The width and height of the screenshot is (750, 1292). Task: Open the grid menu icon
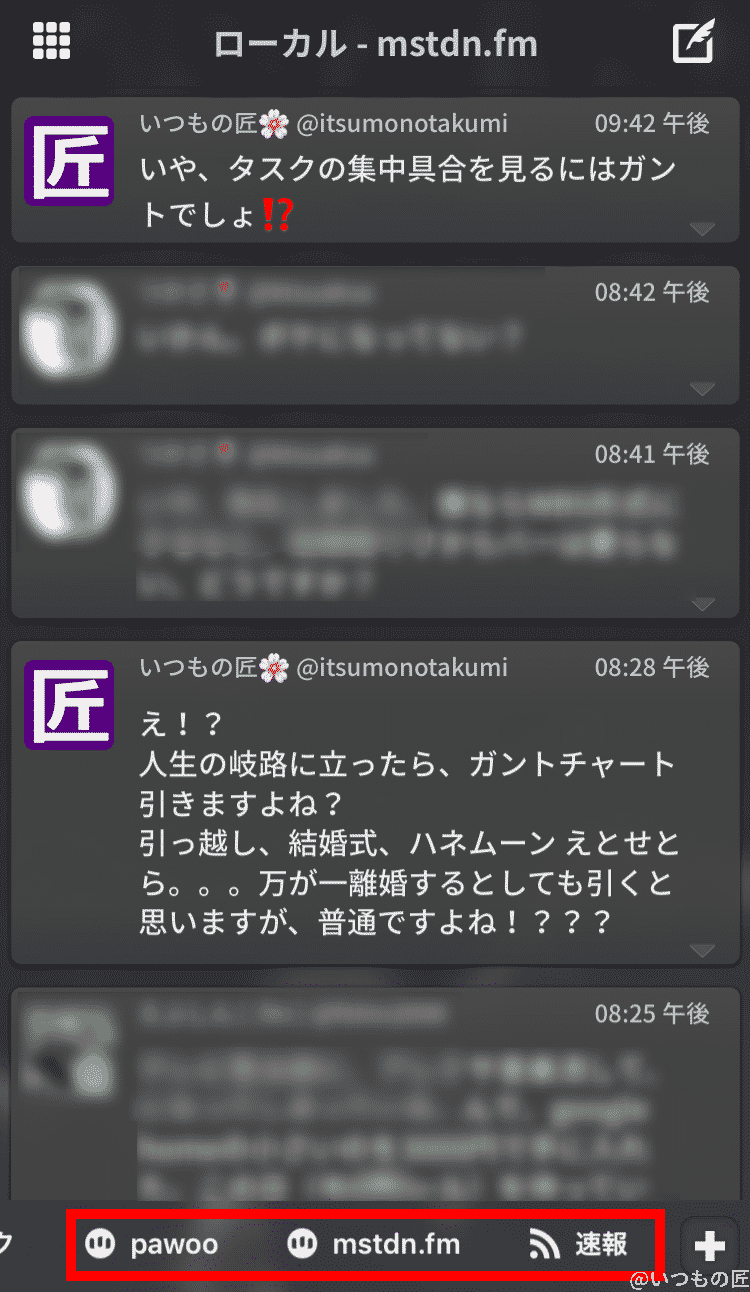(x=52, y=42)
